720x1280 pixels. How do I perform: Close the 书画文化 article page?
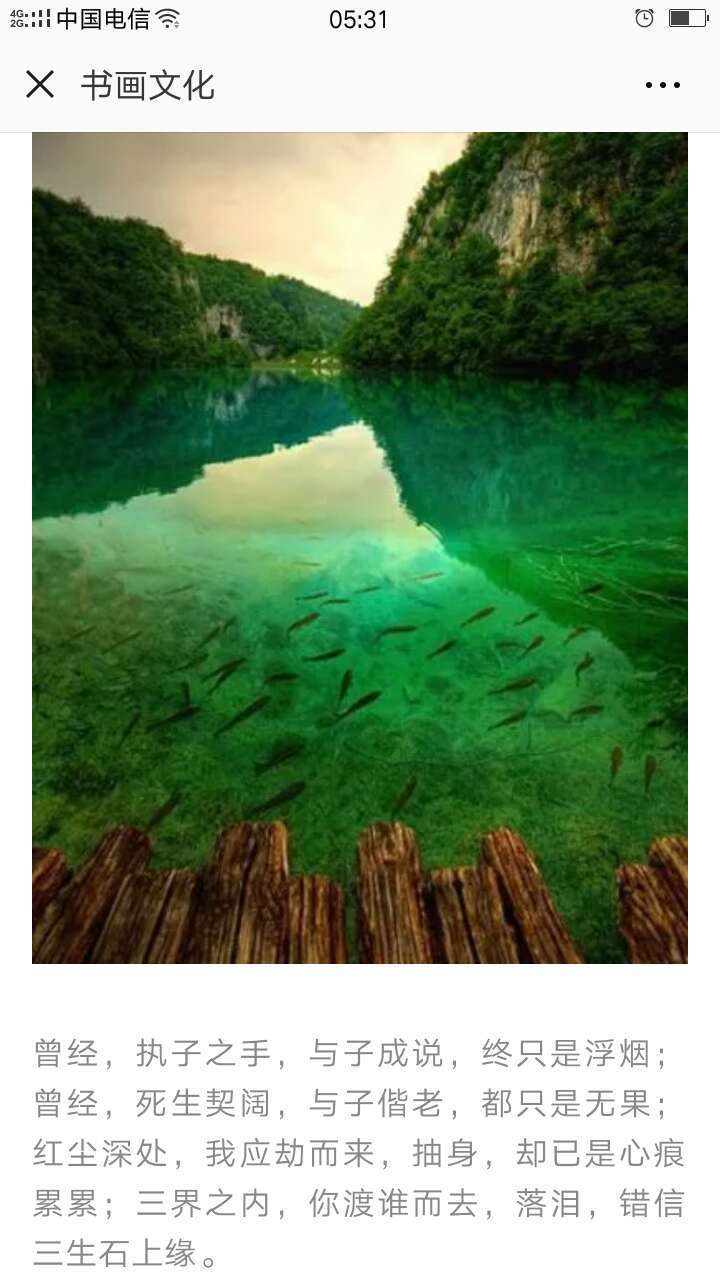click(x=40, y=85)
